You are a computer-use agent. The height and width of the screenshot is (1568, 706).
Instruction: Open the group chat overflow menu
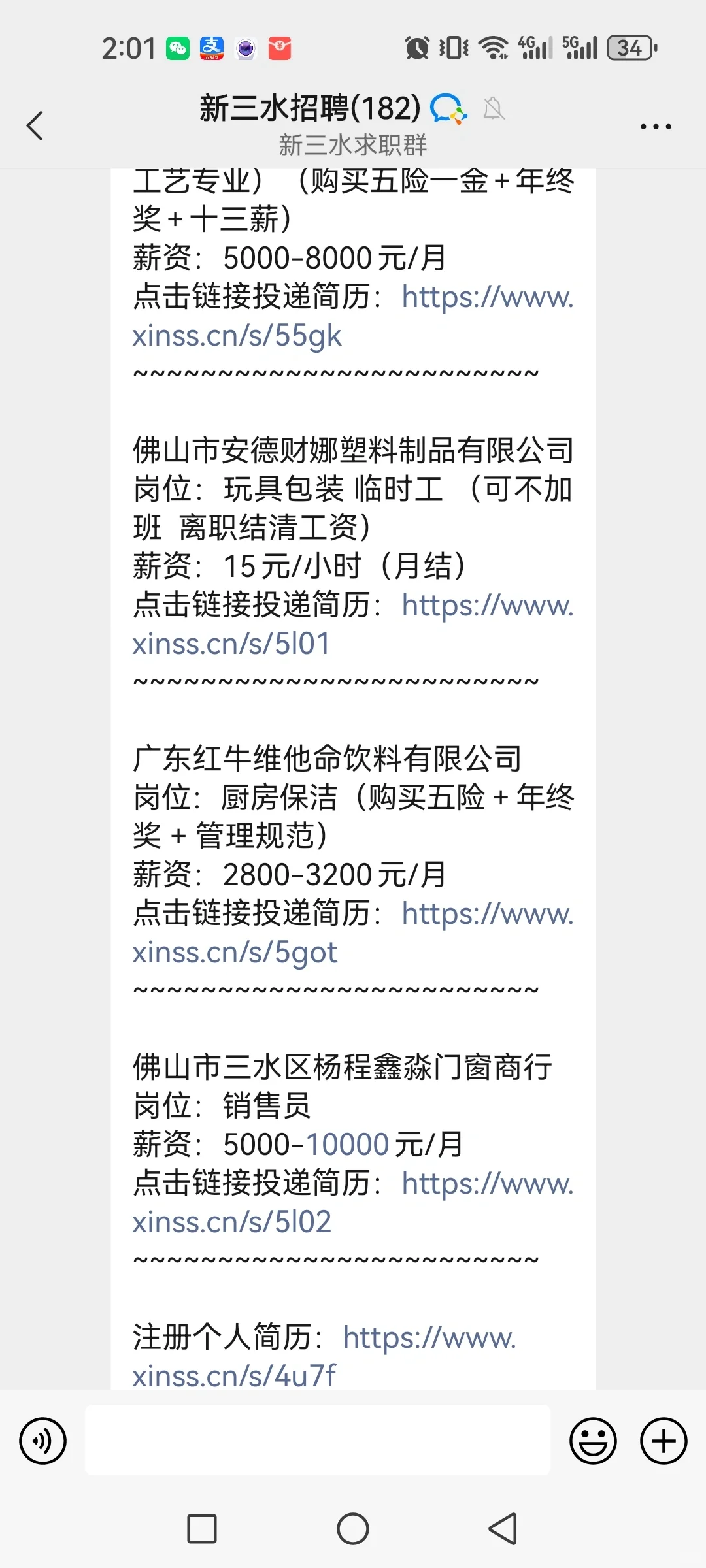click(655, 127)
